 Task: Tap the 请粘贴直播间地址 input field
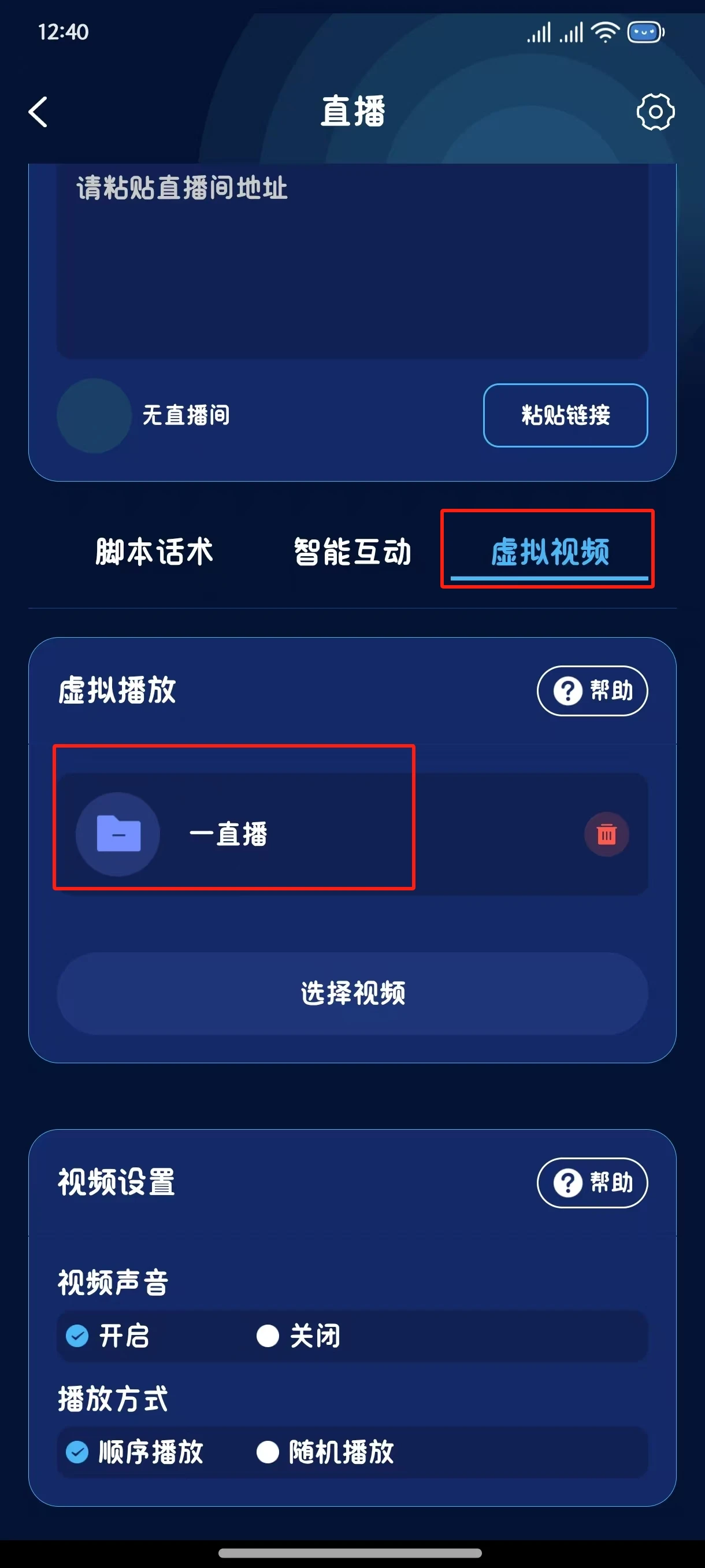pos(351,262)
